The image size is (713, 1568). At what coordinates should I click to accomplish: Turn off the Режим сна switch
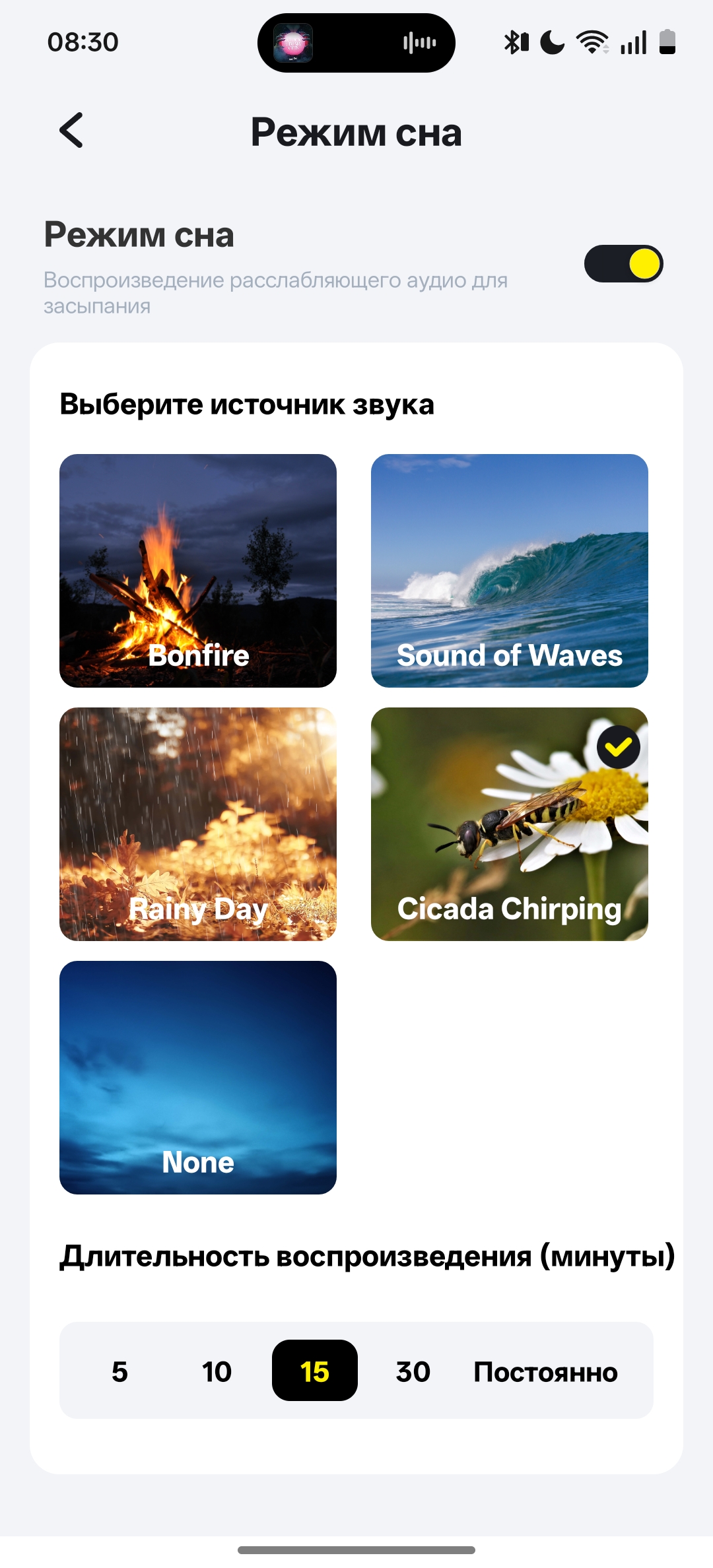(x=623, y=264)
